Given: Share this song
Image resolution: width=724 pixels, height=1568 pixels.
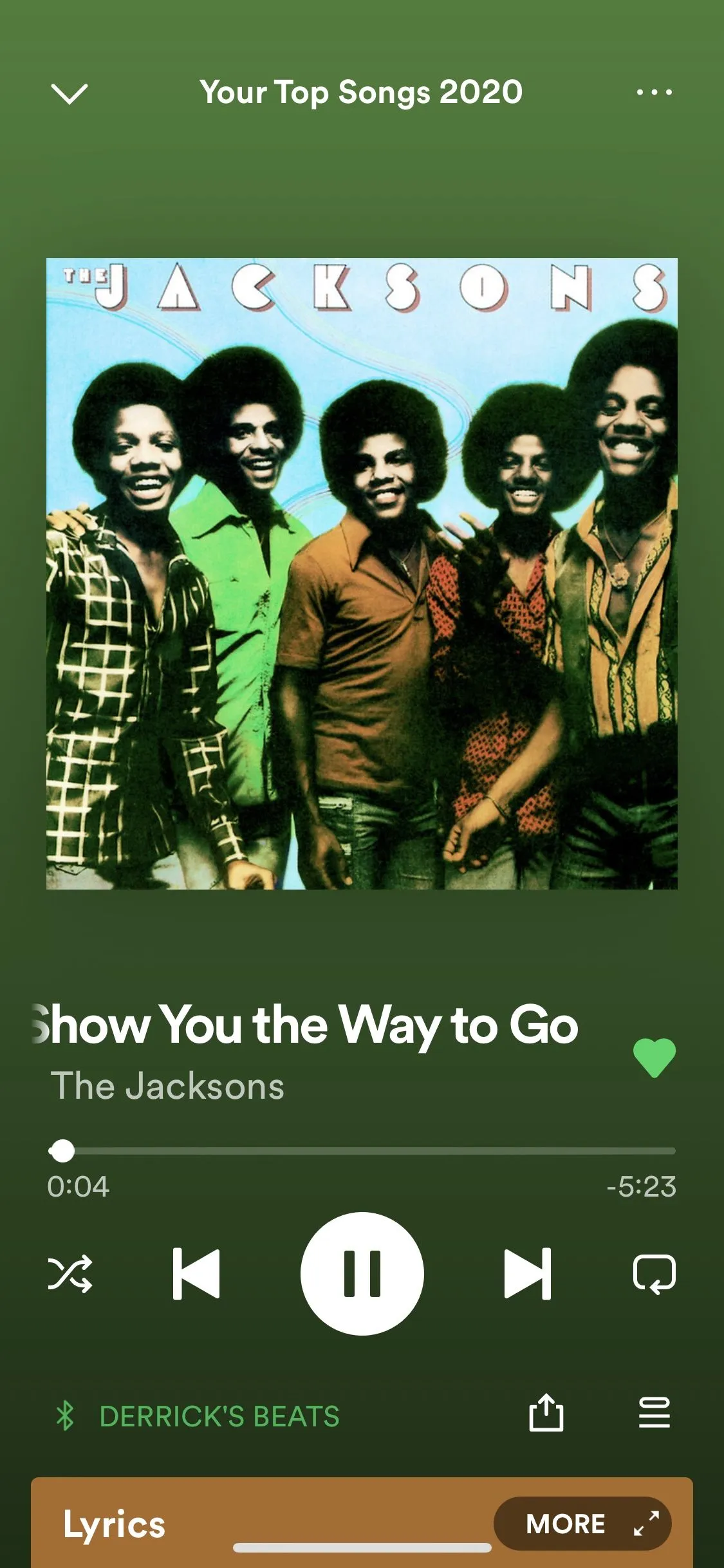Looking at the screenshot, I should 546,1413.
